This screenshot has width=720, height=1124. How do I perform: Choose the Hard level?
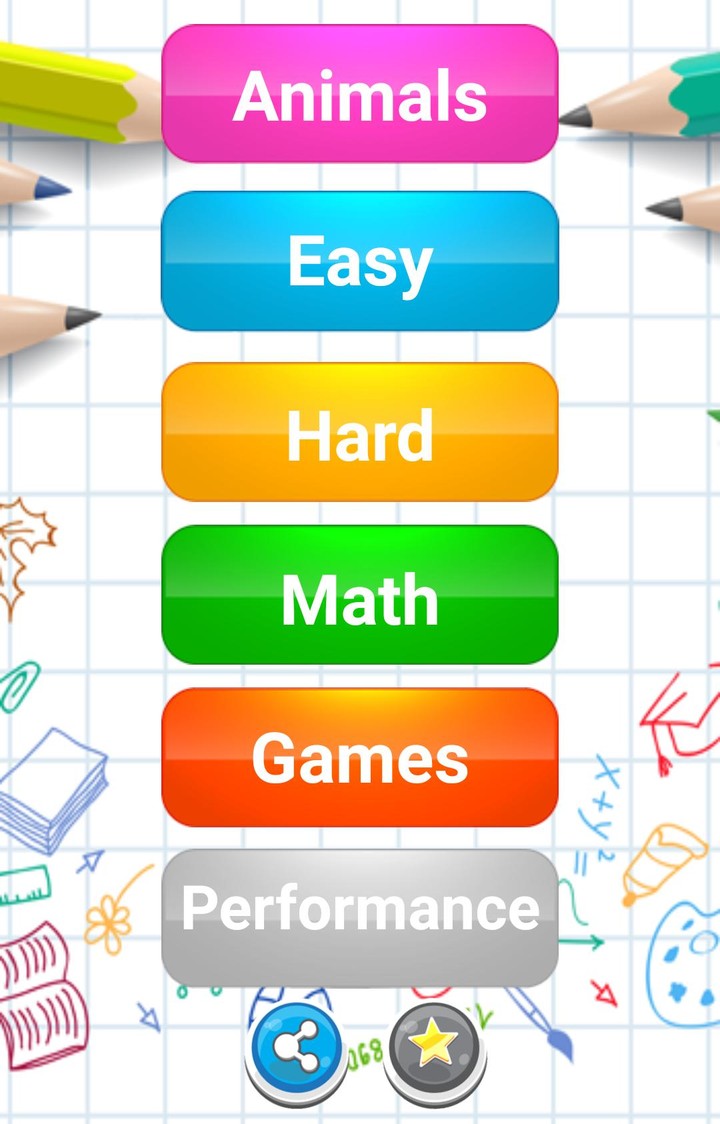(x=360, y=432)
